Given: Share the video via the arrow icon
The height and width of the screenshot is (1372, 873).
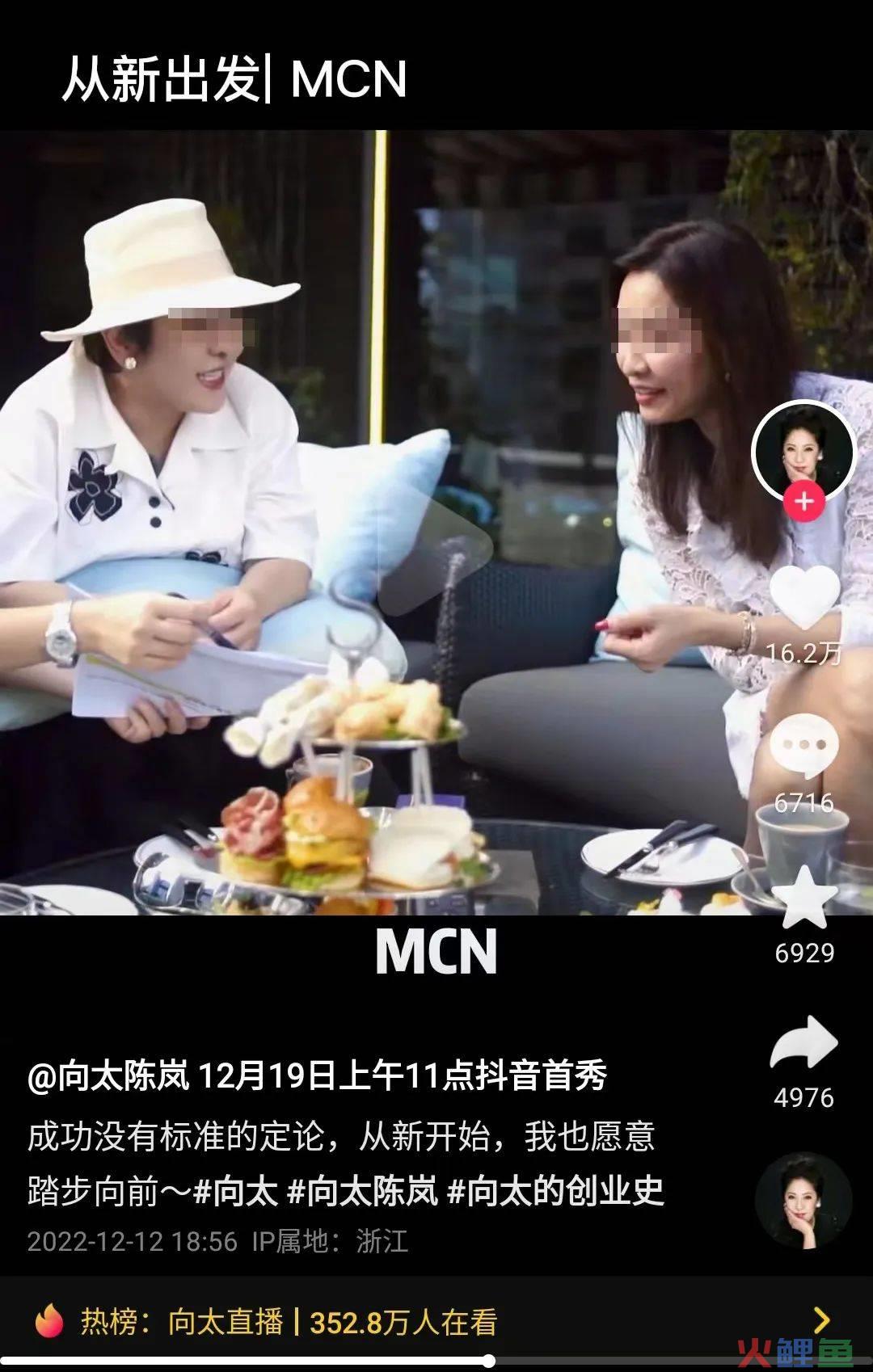Looking at the screenshot, I should [x=803, y=1044].
